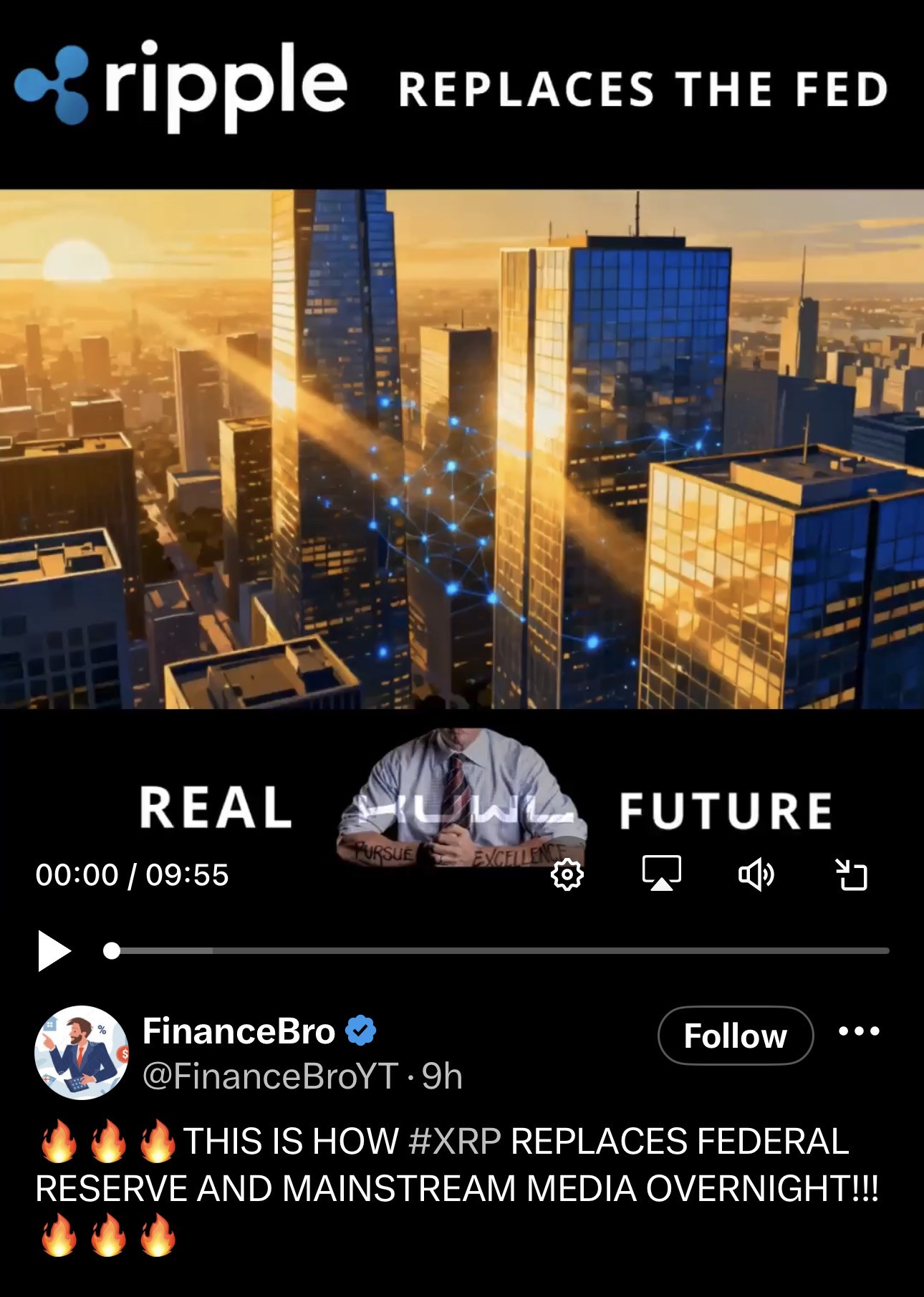Follow FinanceBro
924x1297 pixels.
coord(735,1036)
